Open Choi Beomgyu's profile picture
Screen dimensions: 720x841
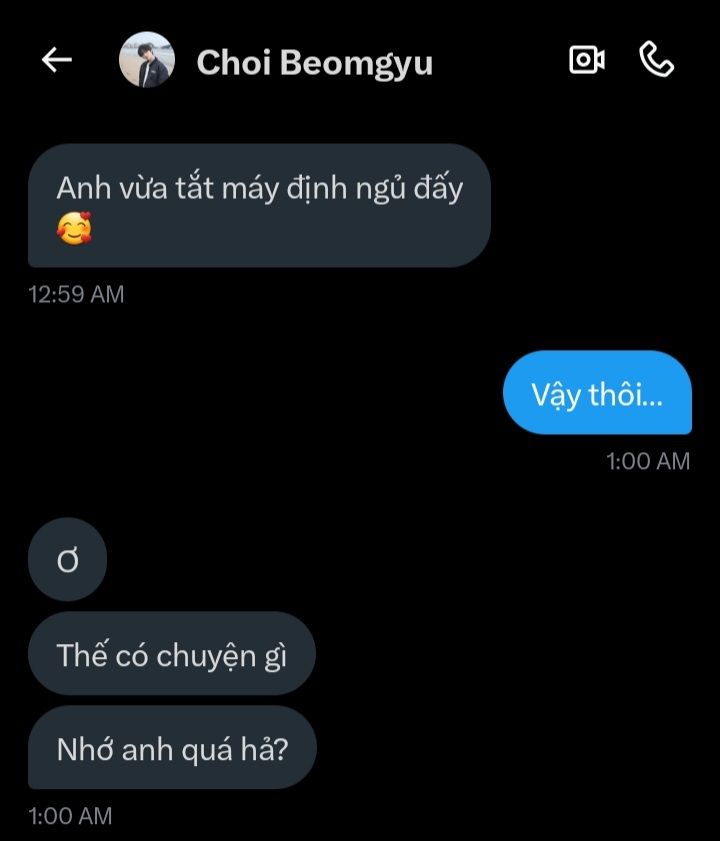pyautogui.click(x=146, y=61)
